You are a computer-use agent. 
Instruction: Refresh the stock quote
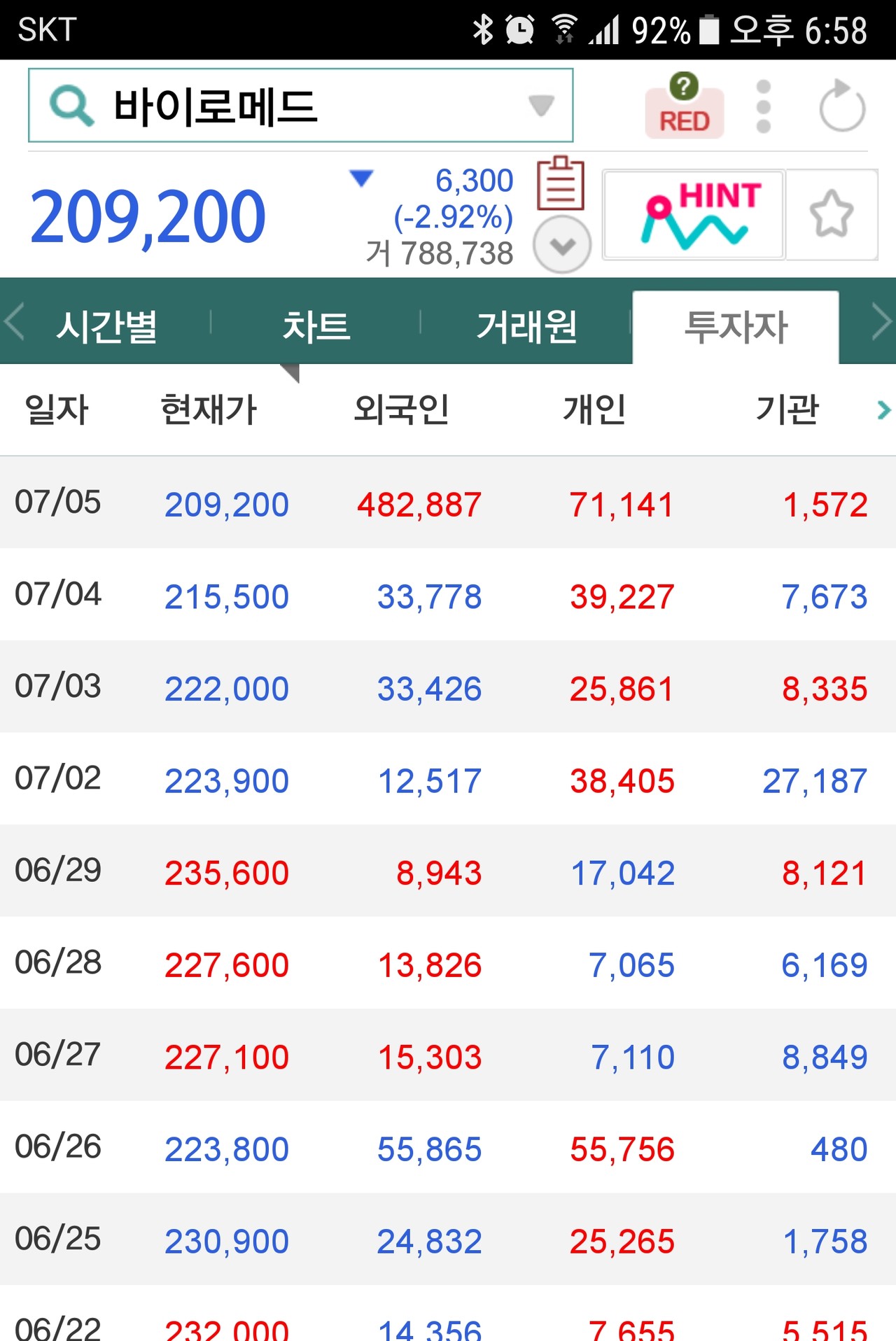[x=842, y=106]
